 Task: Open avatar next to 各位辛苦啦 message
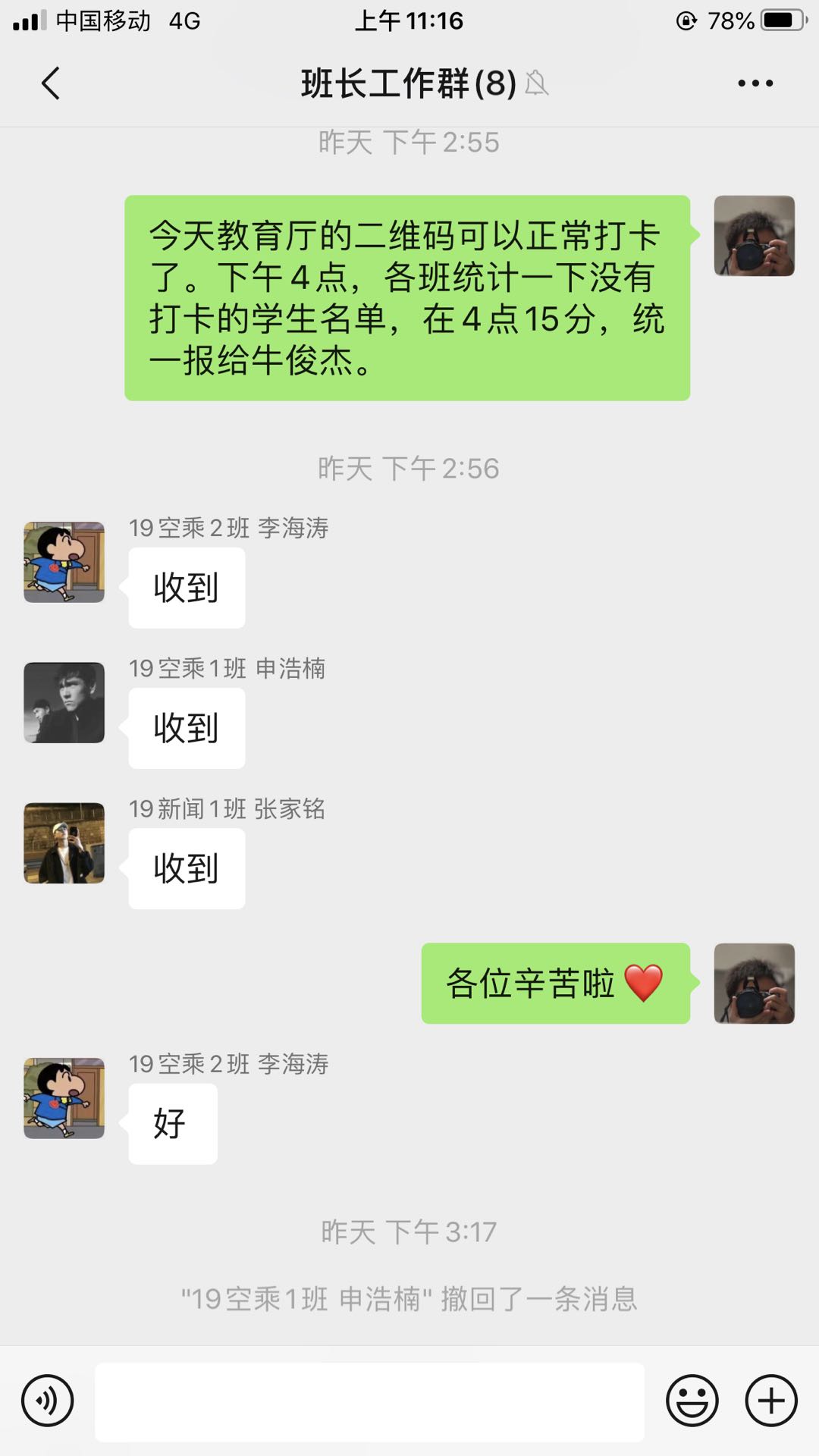[754, 984]
